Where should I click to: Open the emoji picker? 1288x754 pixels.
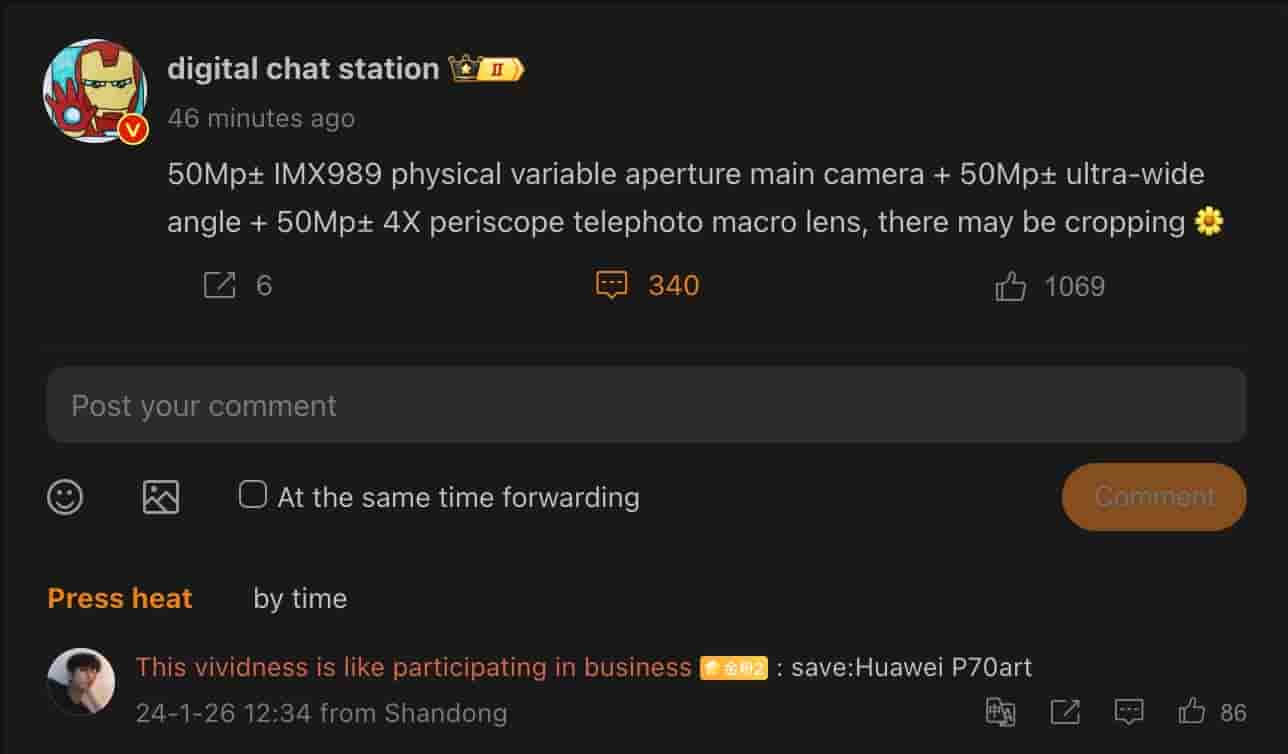pyautogui.click(x=65, y=497)
